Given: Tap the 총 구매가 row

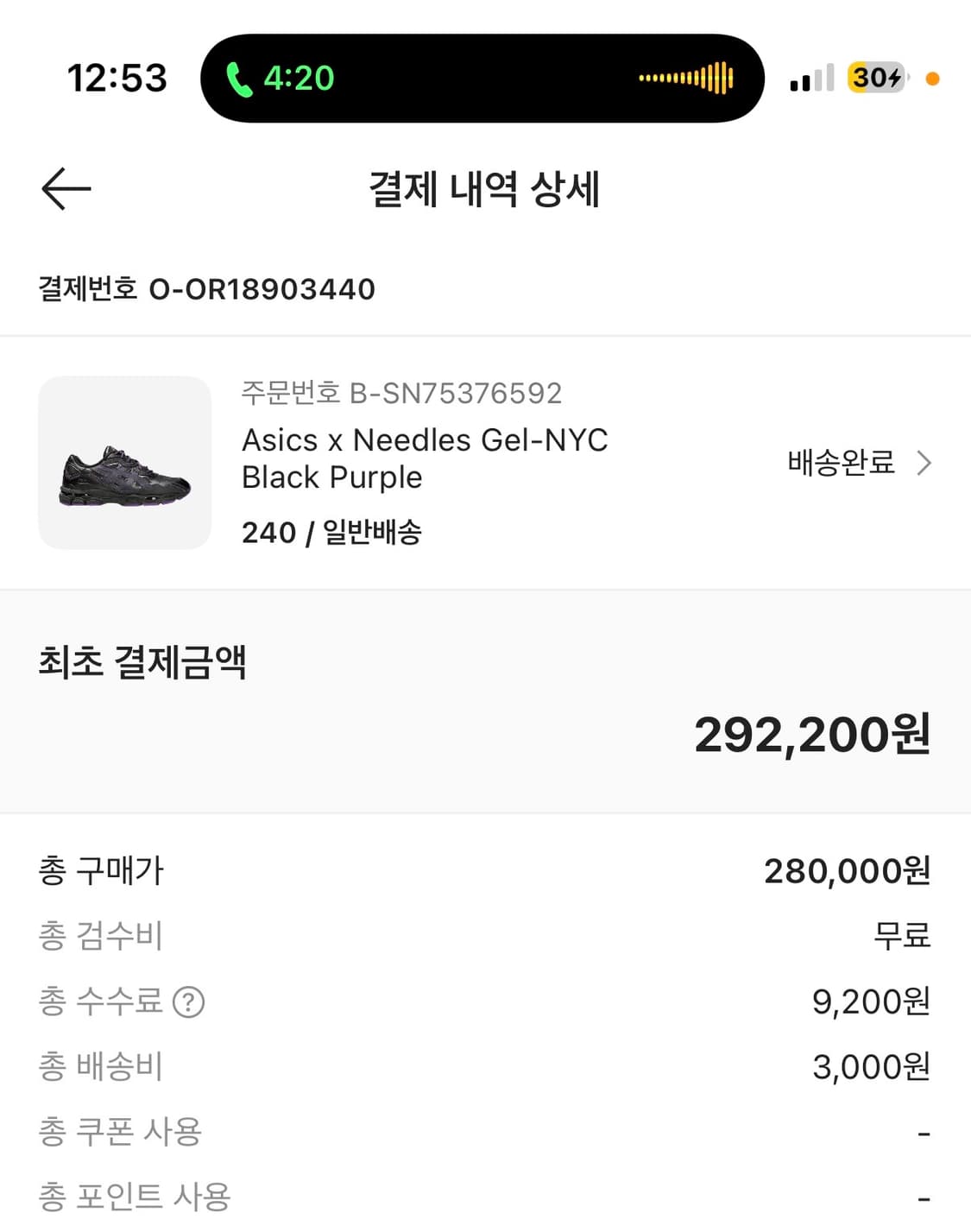Looking at the screenshot, I should click(102, 871).
